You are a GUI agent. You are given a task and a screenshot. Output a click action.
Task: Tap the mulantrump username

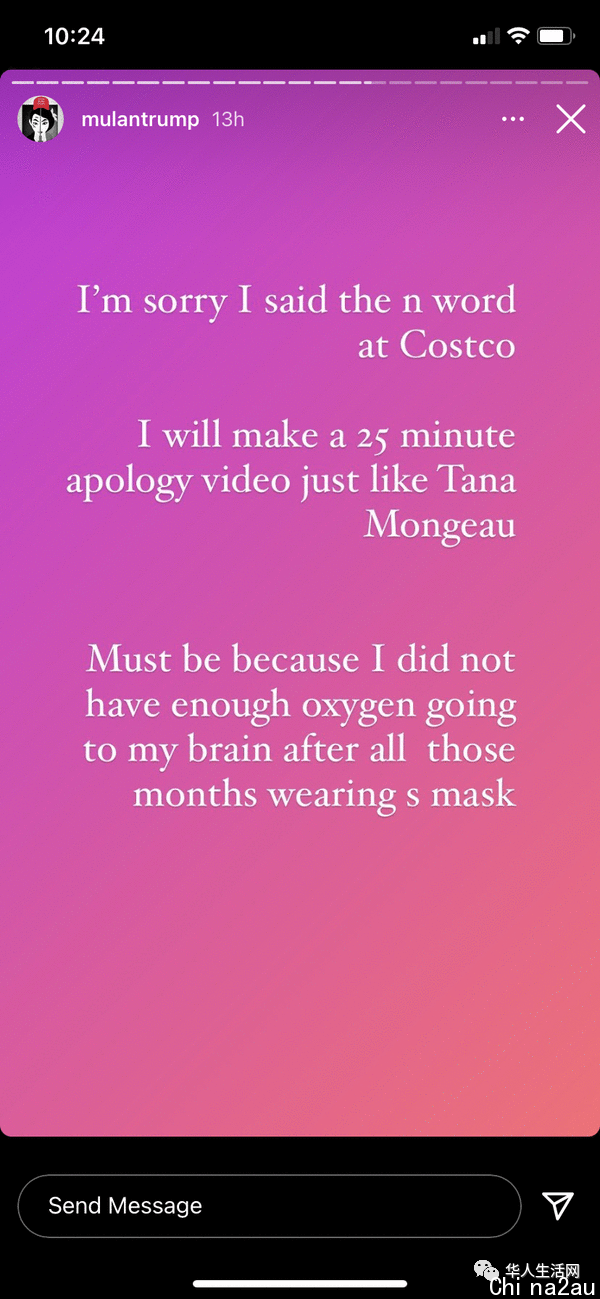[140, 120]
